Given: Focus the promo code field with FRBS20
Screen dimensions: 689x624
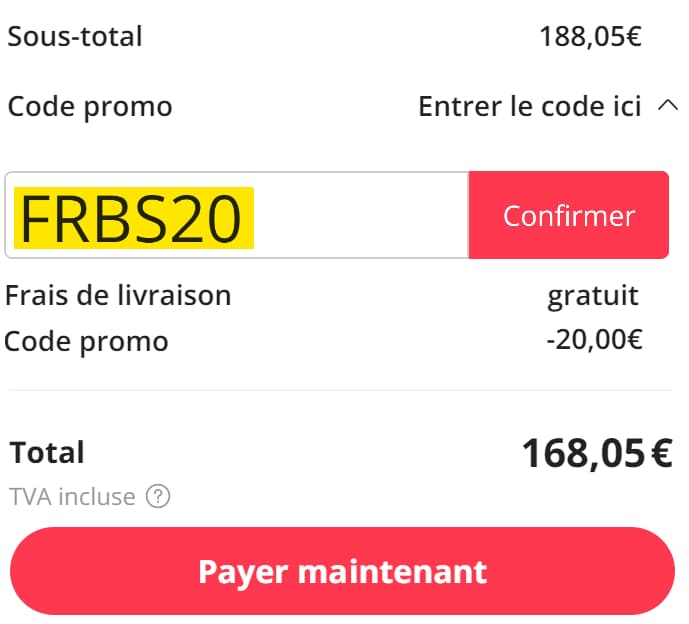Looking at the screenshot, I should (x=236, y=217).
